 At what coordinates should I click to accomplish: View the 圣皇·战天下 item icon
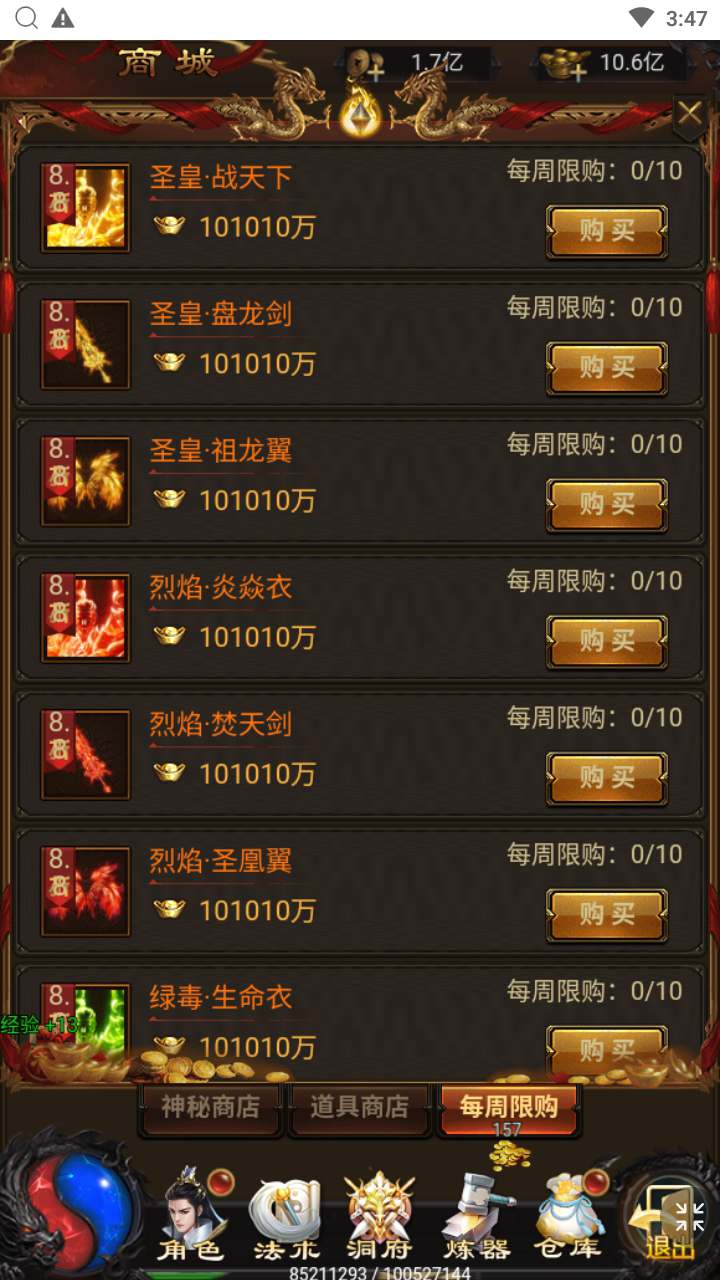coord(86,207)
